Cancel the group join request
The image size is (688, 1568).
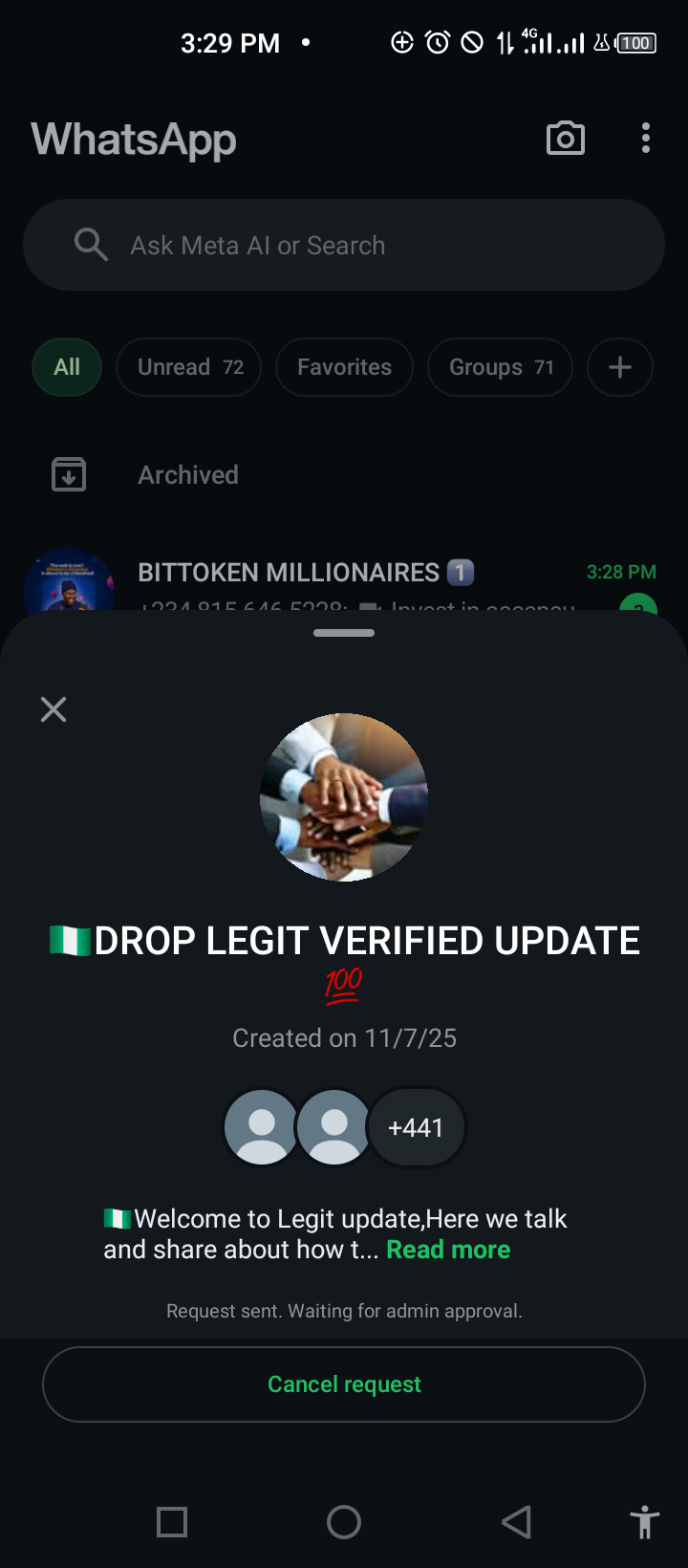344,1384
